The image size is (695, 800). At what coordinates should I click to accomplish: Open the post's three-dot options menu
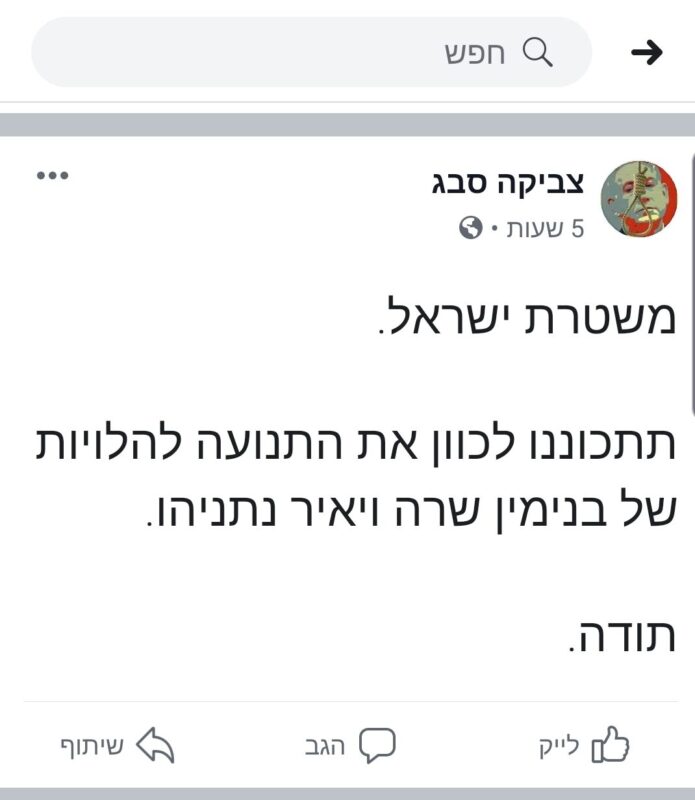tap(52, 176)
